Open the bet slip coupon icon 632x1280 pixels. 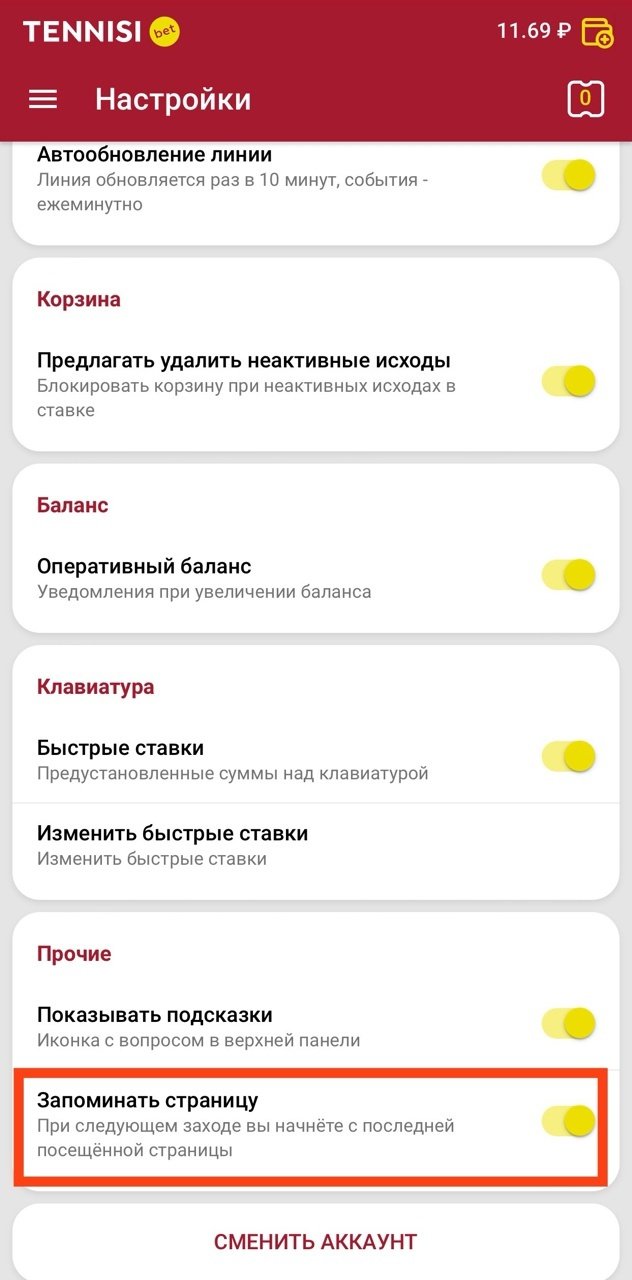click(x=585, y=98)
